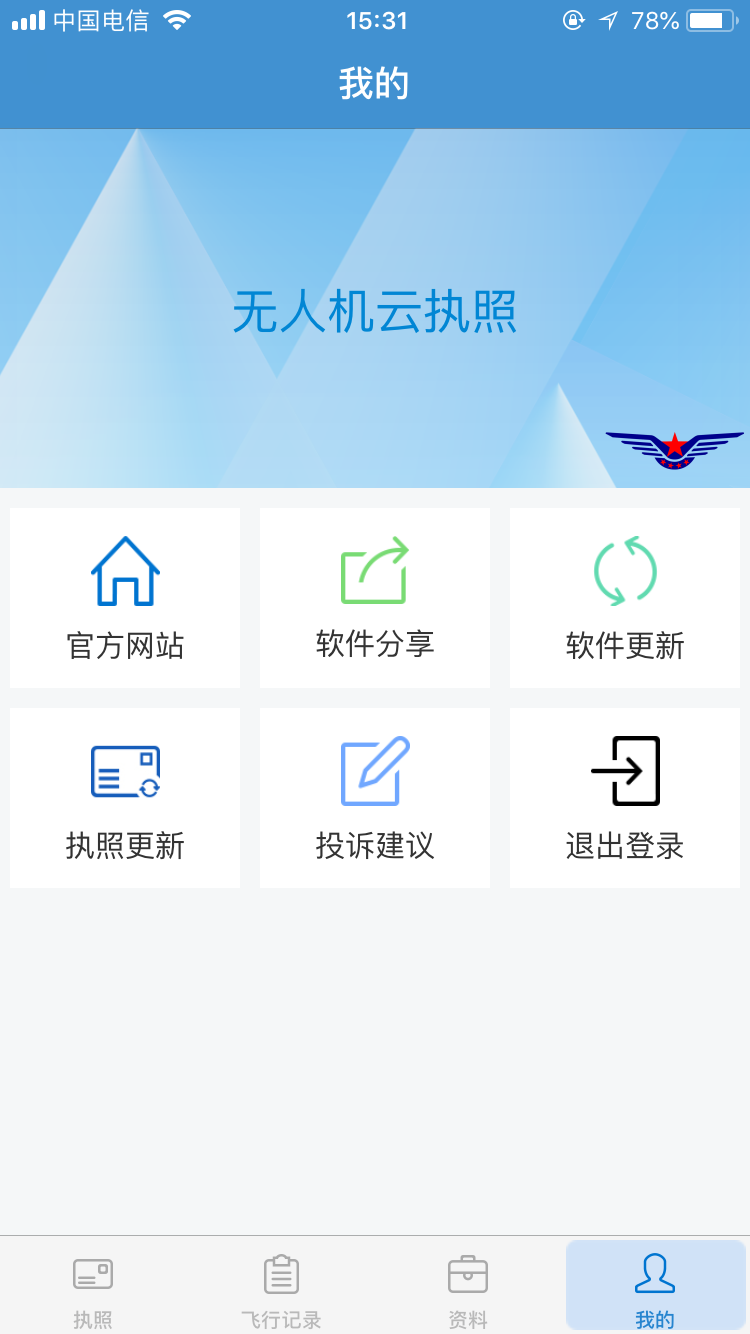This screenshot has width=750, height=1334.
Task: Select 软件分享 to share the app
Action: click(375, 598)
